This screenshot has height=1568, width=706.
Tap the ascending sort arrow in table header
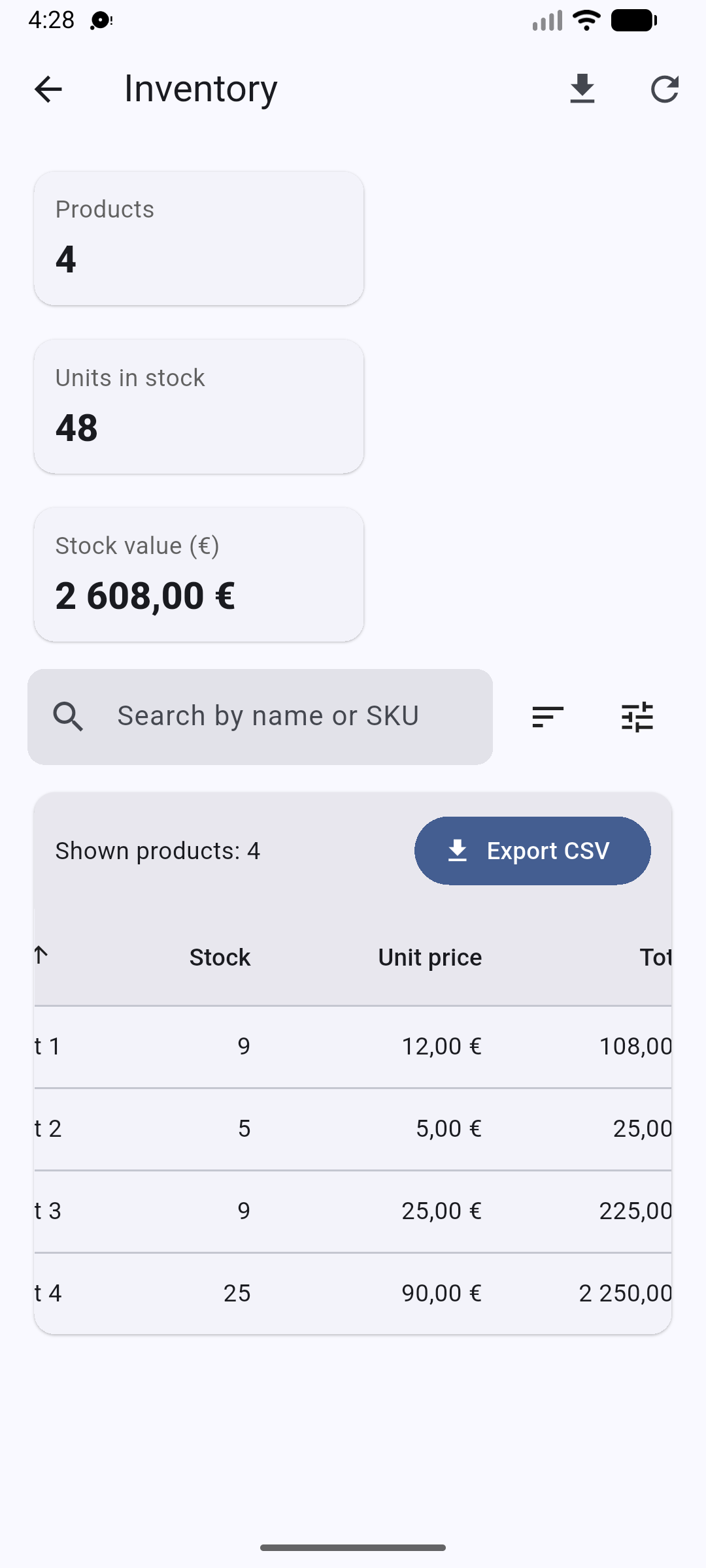coord(41,956)
